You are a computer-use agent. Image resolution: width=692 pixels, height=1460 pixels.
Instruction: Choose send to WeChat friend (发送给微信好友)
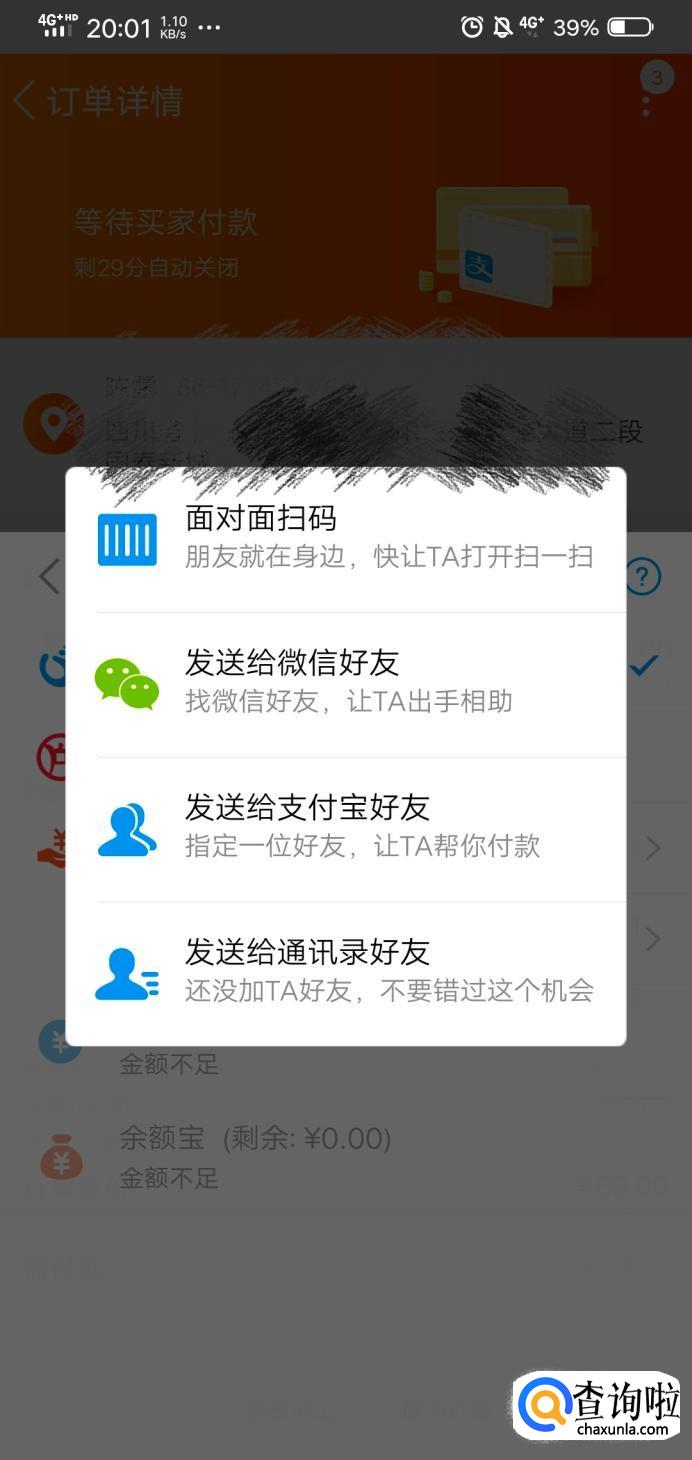pos(345,684)
